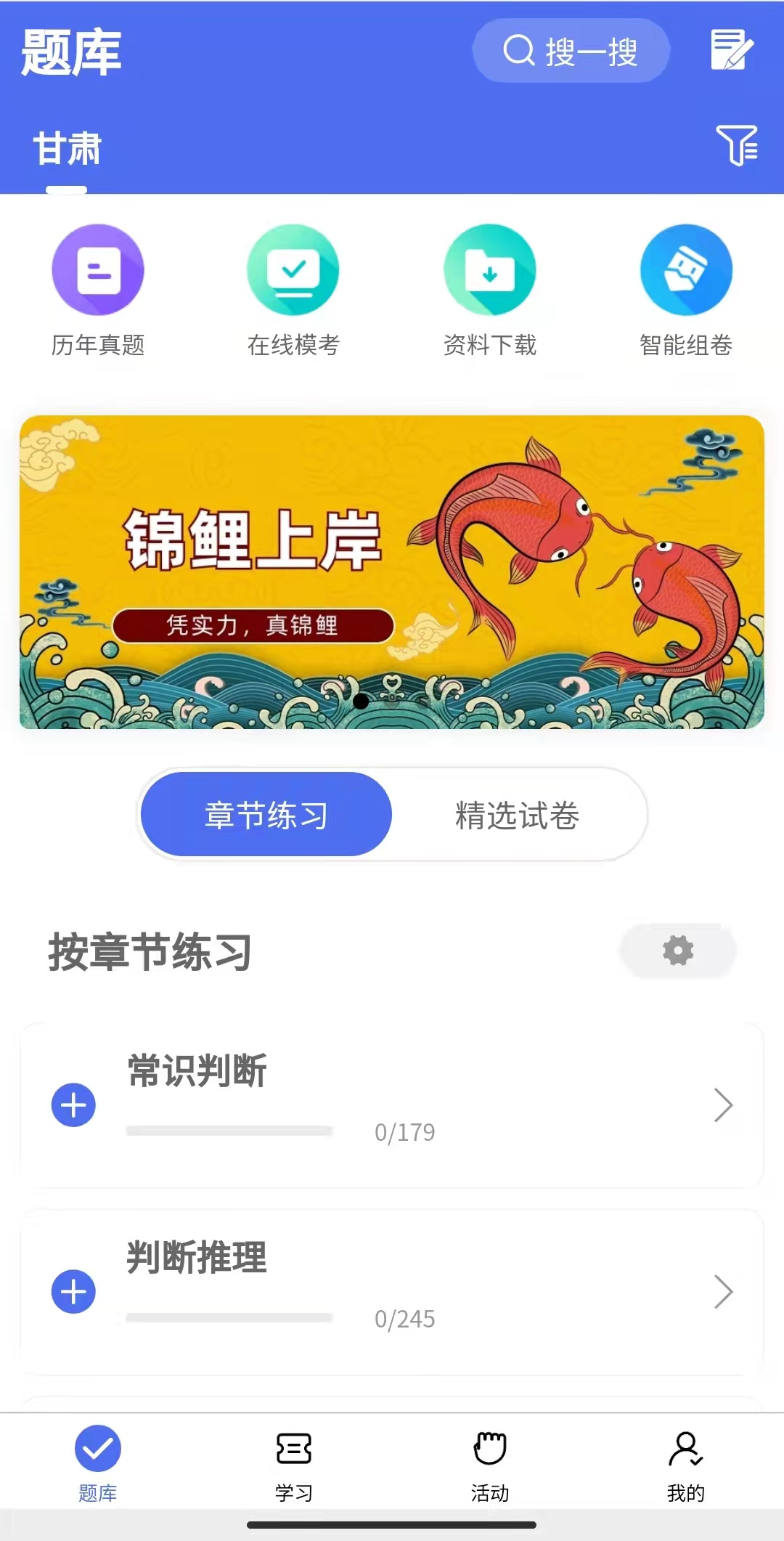Select the 甘肃 region tab
Viewport: 784px width, 1541px height.
tap(67, 149)
